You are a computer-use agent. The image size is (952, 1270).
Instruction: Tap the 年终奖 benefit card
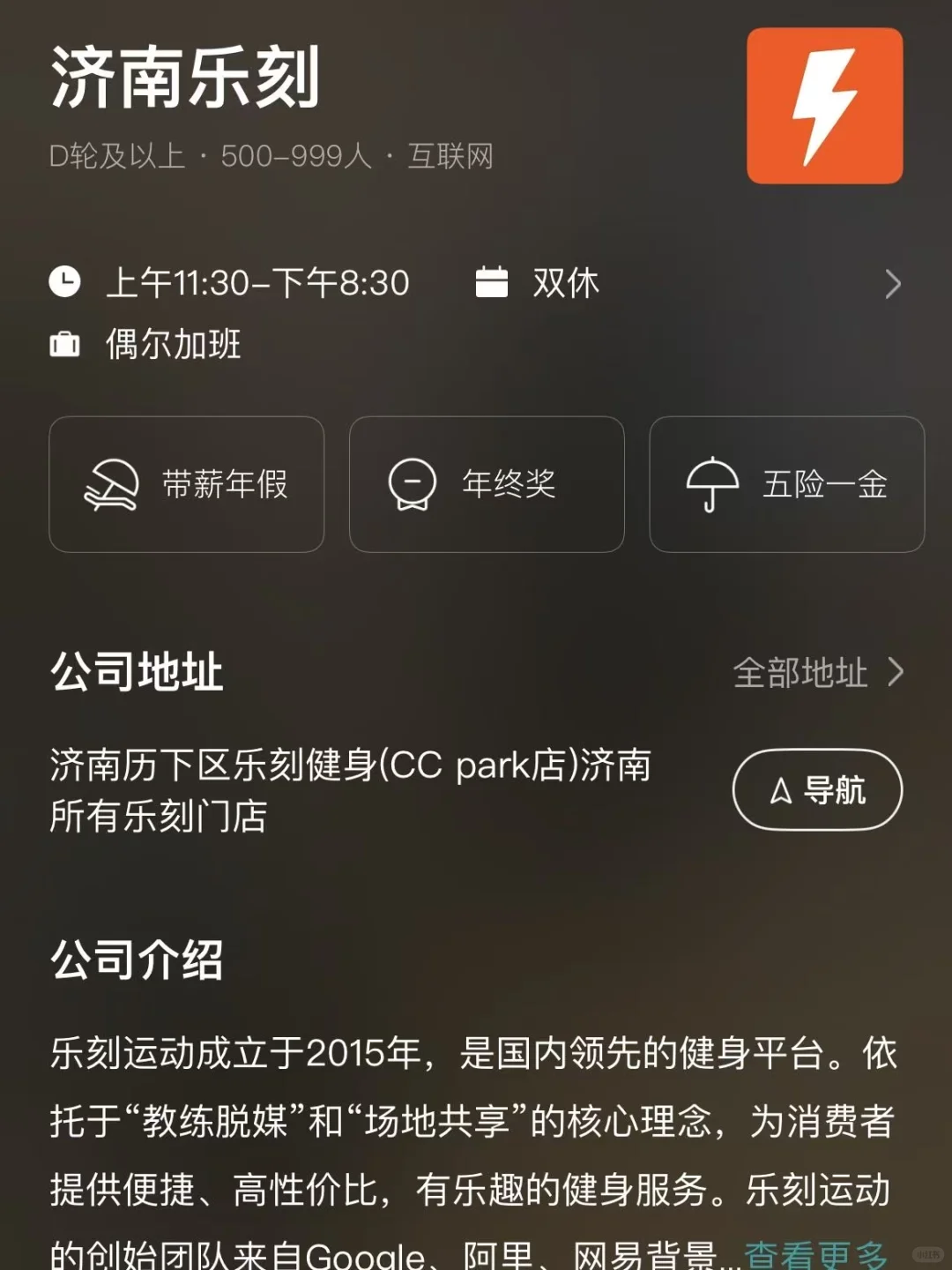click(487, 484)
